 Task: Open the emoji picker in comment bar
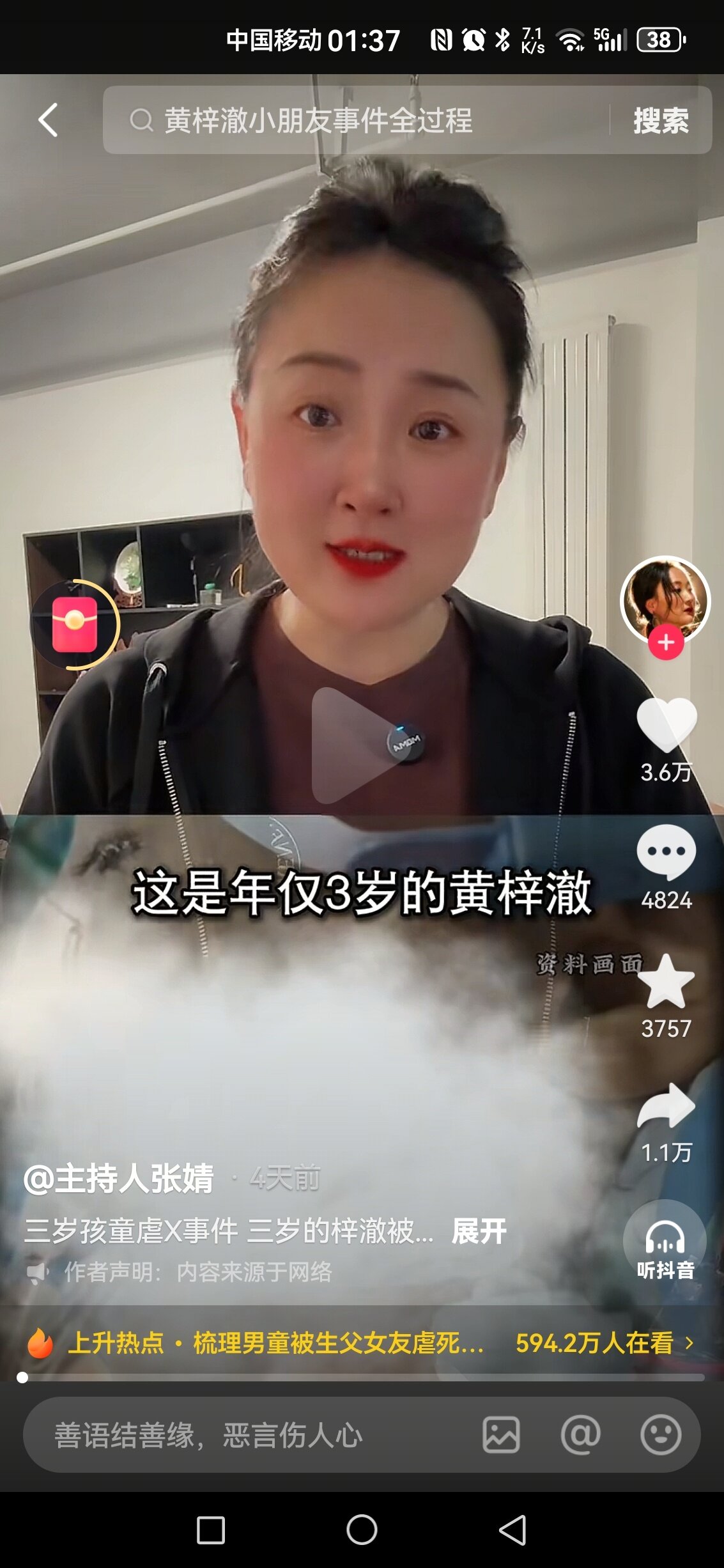(661, 1435)
